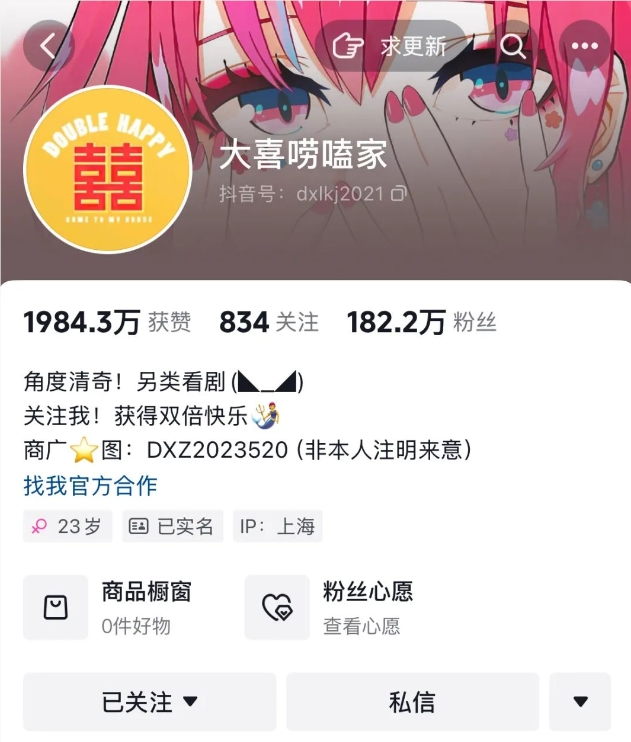Image resolution: width=631 pixels, height=742 pixels.
Task: Open the 834 关注 following list
Action: pos(269,322)
